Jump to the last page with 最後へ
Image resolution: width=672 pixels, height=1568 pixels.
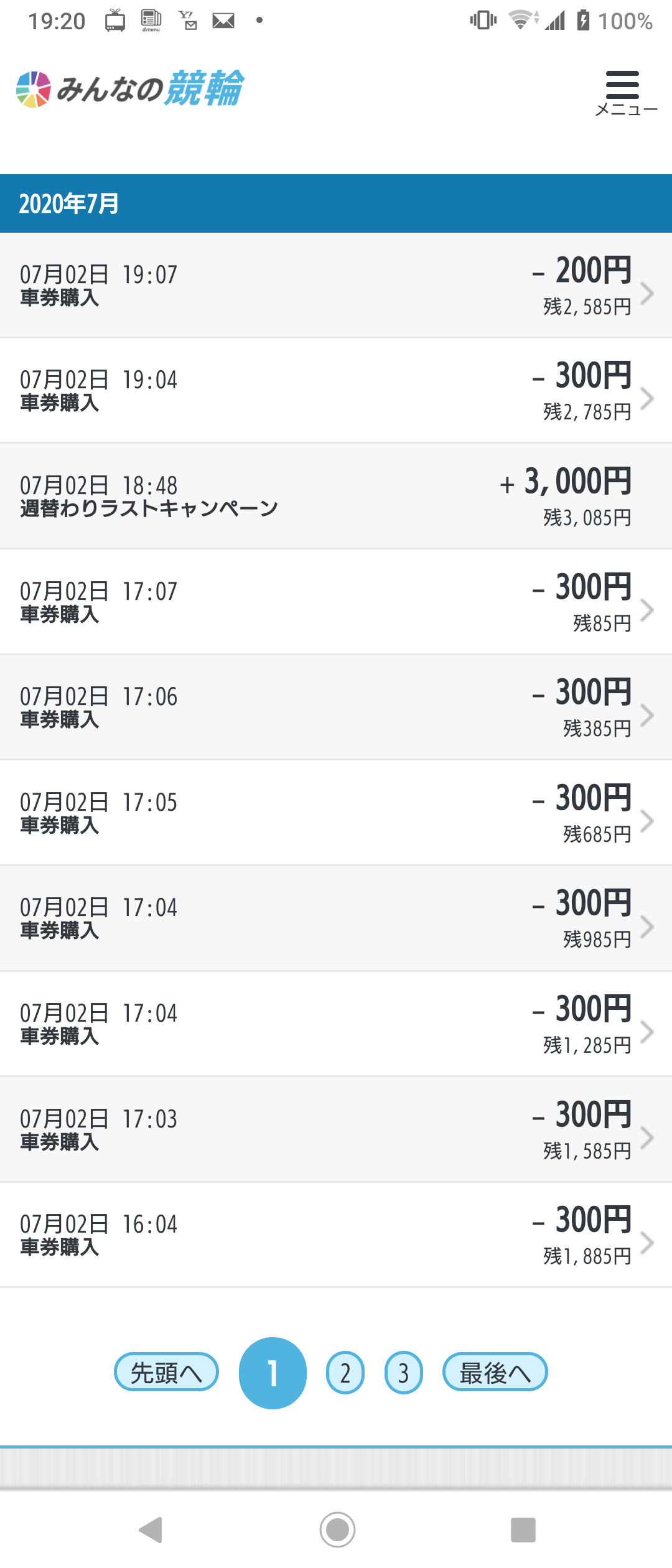point(495,1372)
